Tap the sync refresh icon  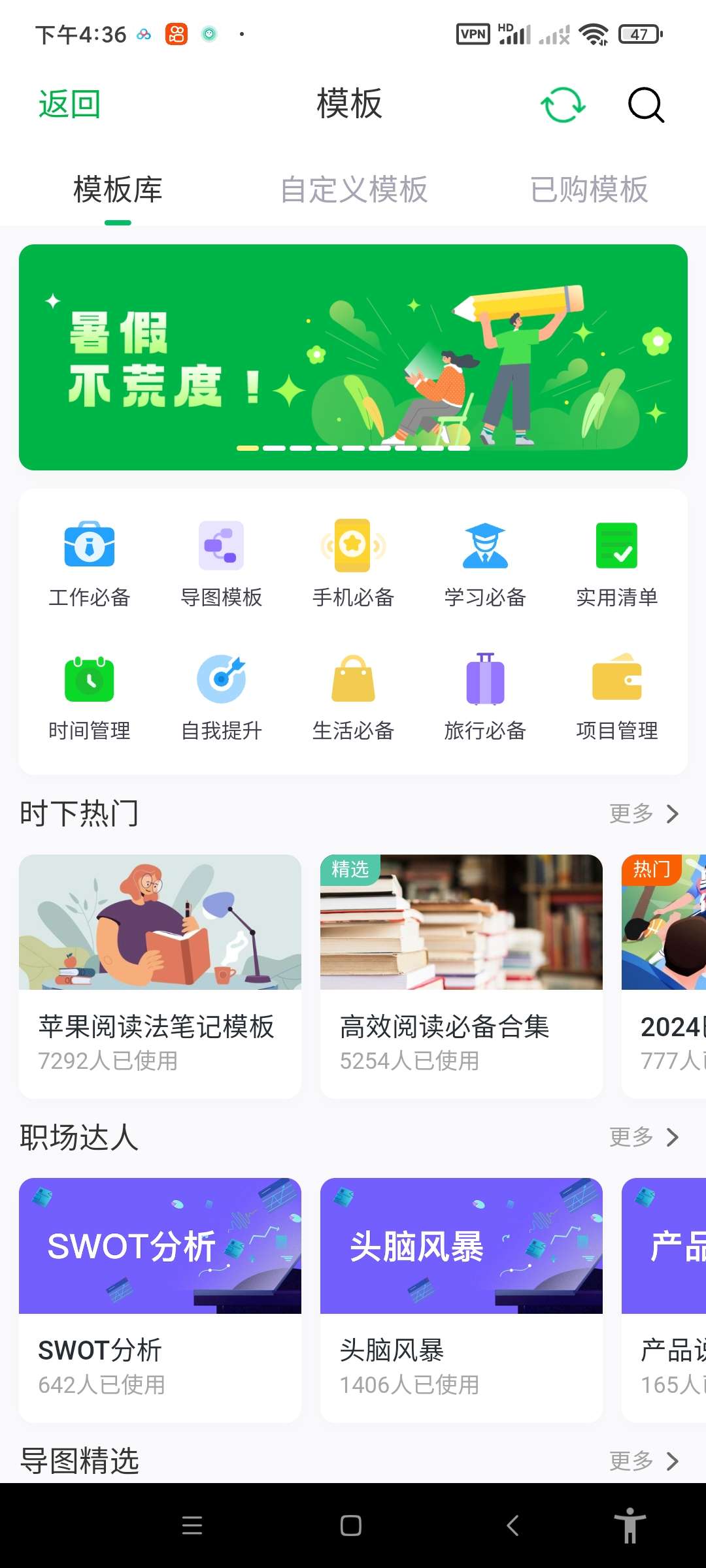tap(563, 105)
